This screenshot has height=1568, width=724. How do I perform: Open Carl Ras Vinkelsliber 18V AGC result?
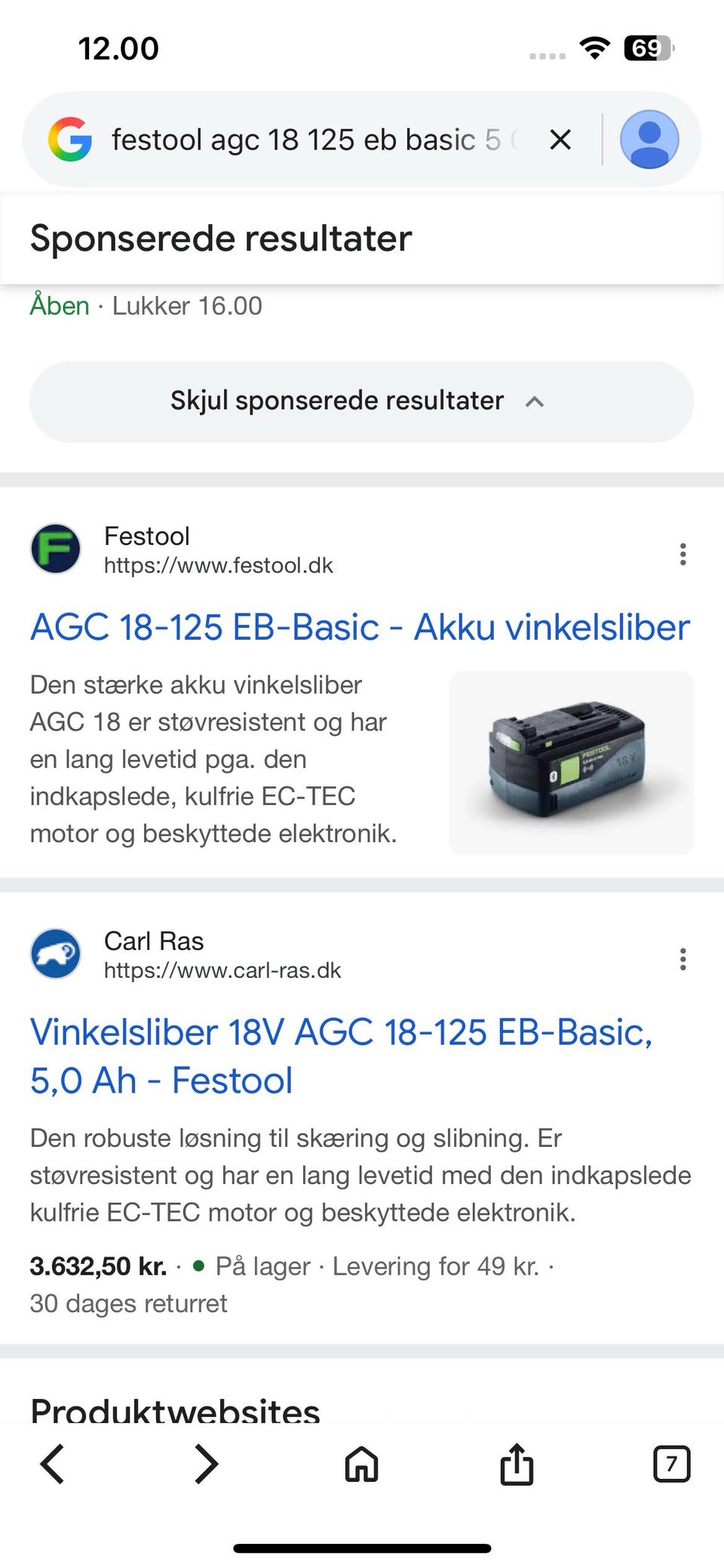coord(341,1056)
